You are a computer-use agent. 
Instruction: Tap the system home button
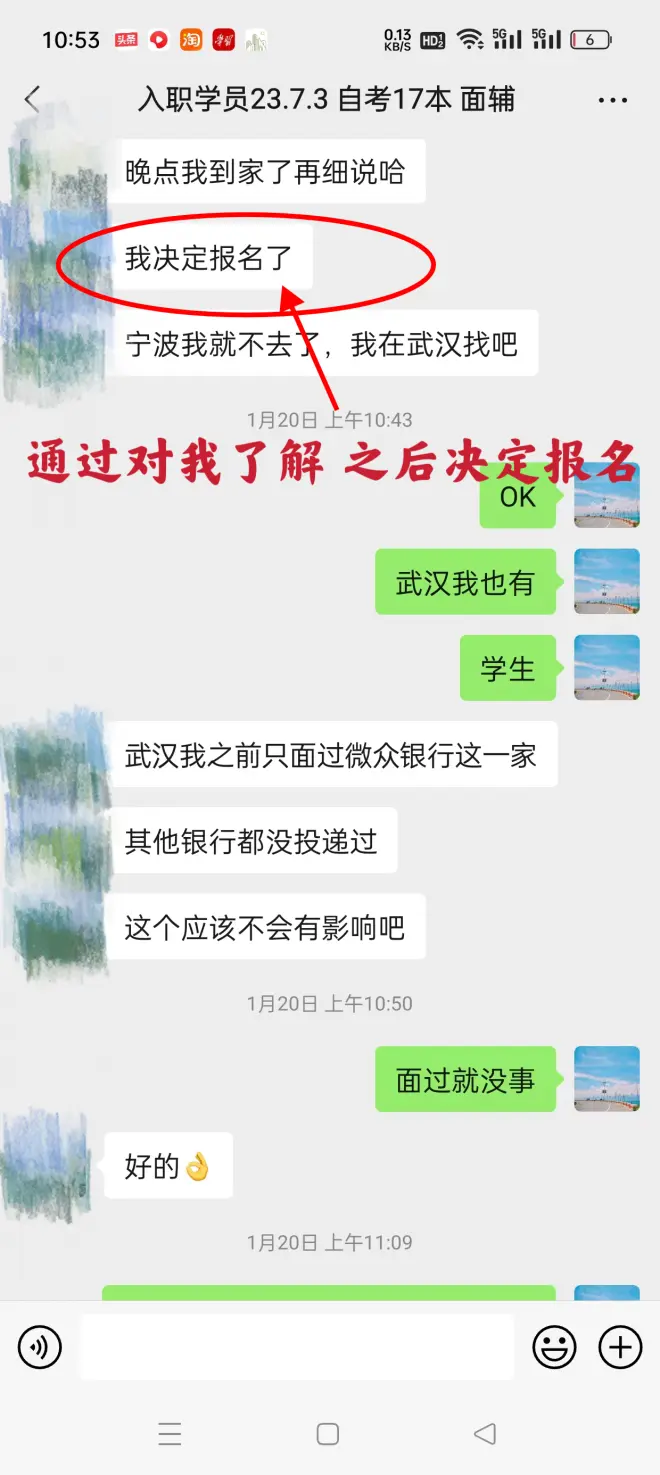pyautogui.click(x=328, y=1434)
